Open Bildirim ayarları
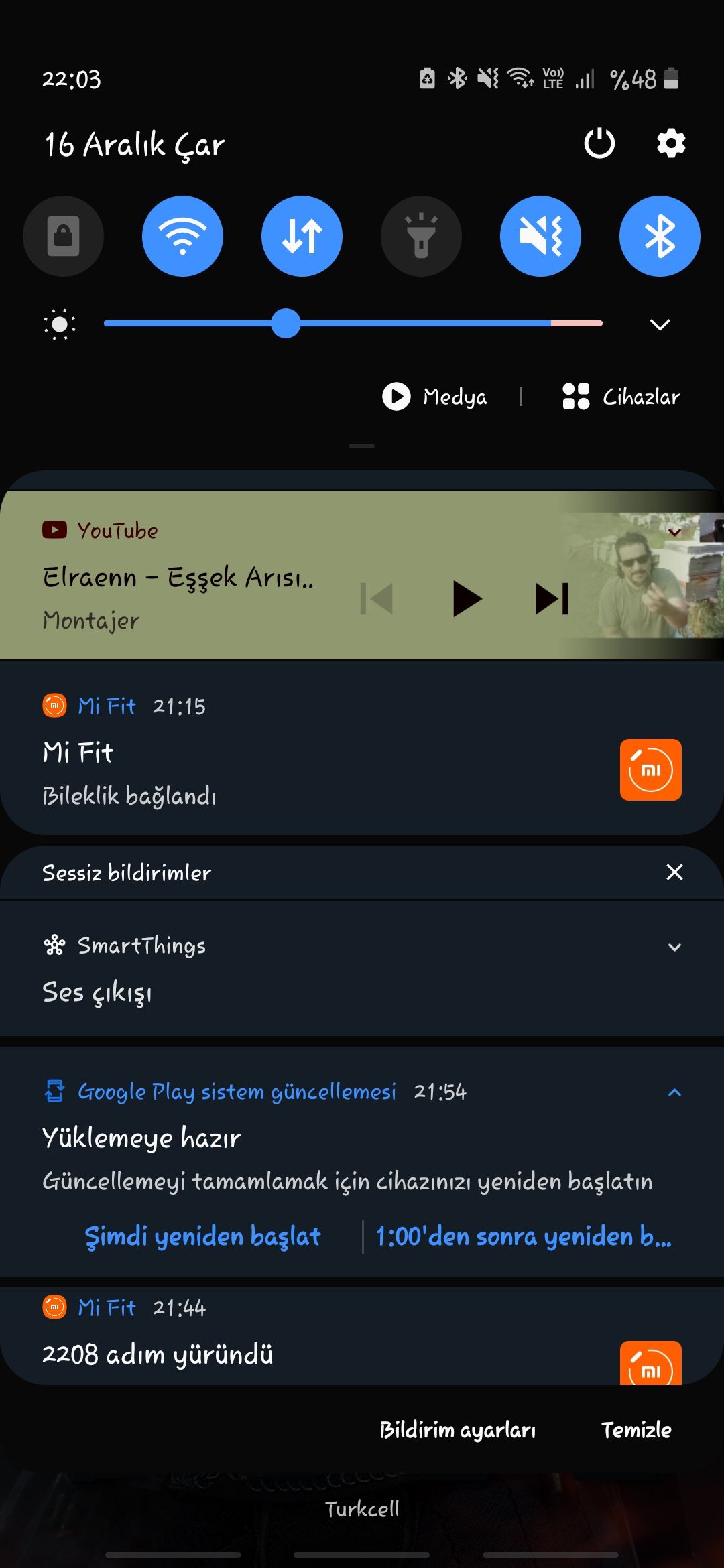Image resolution: width=724 pixels, height=1568 pixels. pos(458,1429)
